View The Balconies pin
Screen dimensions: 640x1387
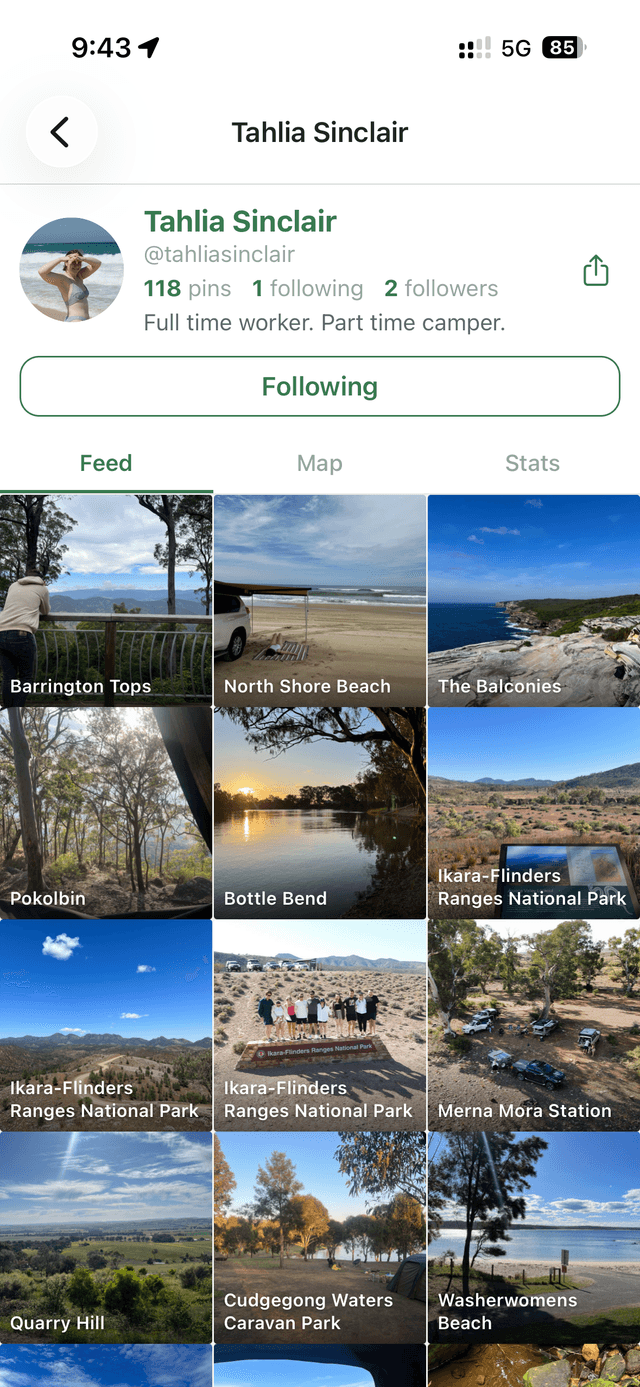533,600
